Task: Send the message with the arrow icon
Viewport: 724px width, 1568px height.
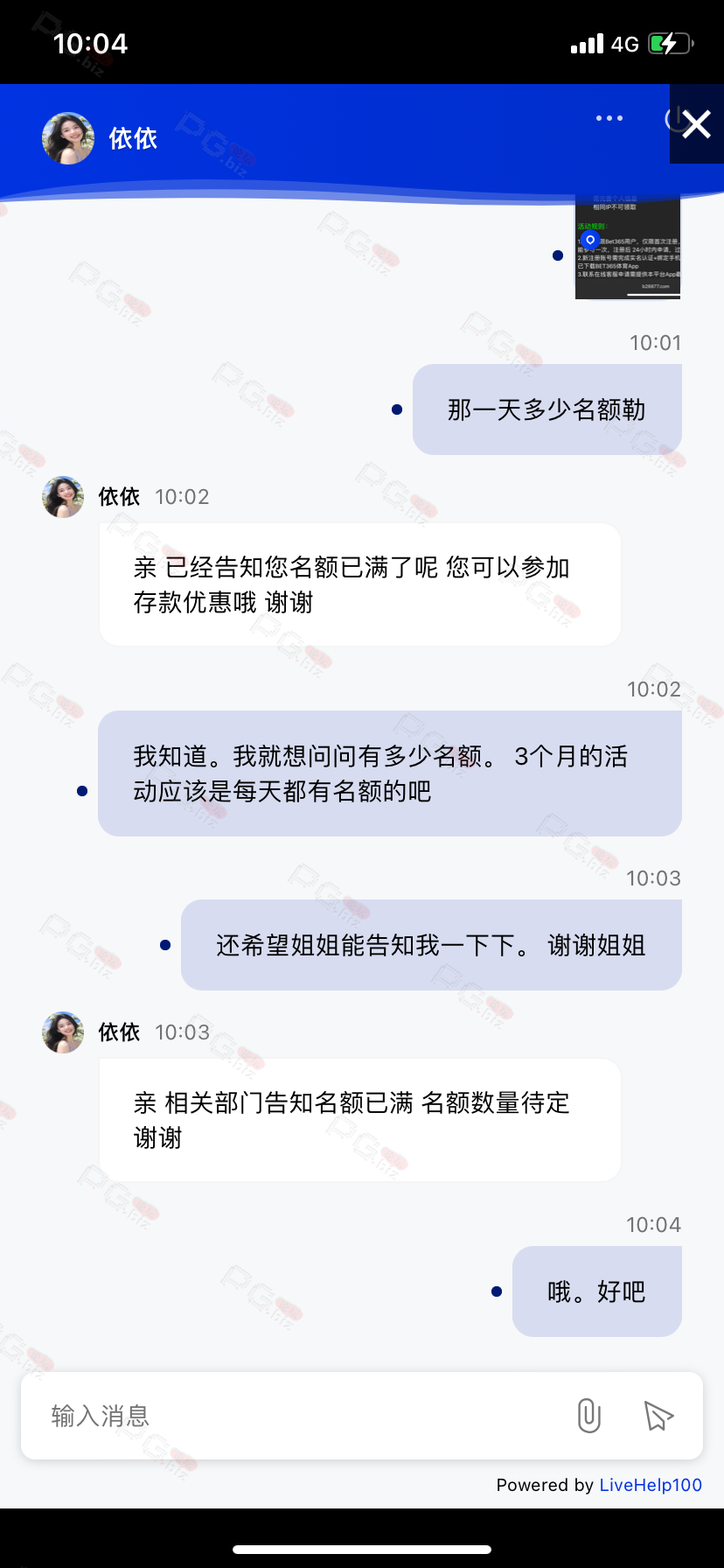Action: (x=658, y=1415)
